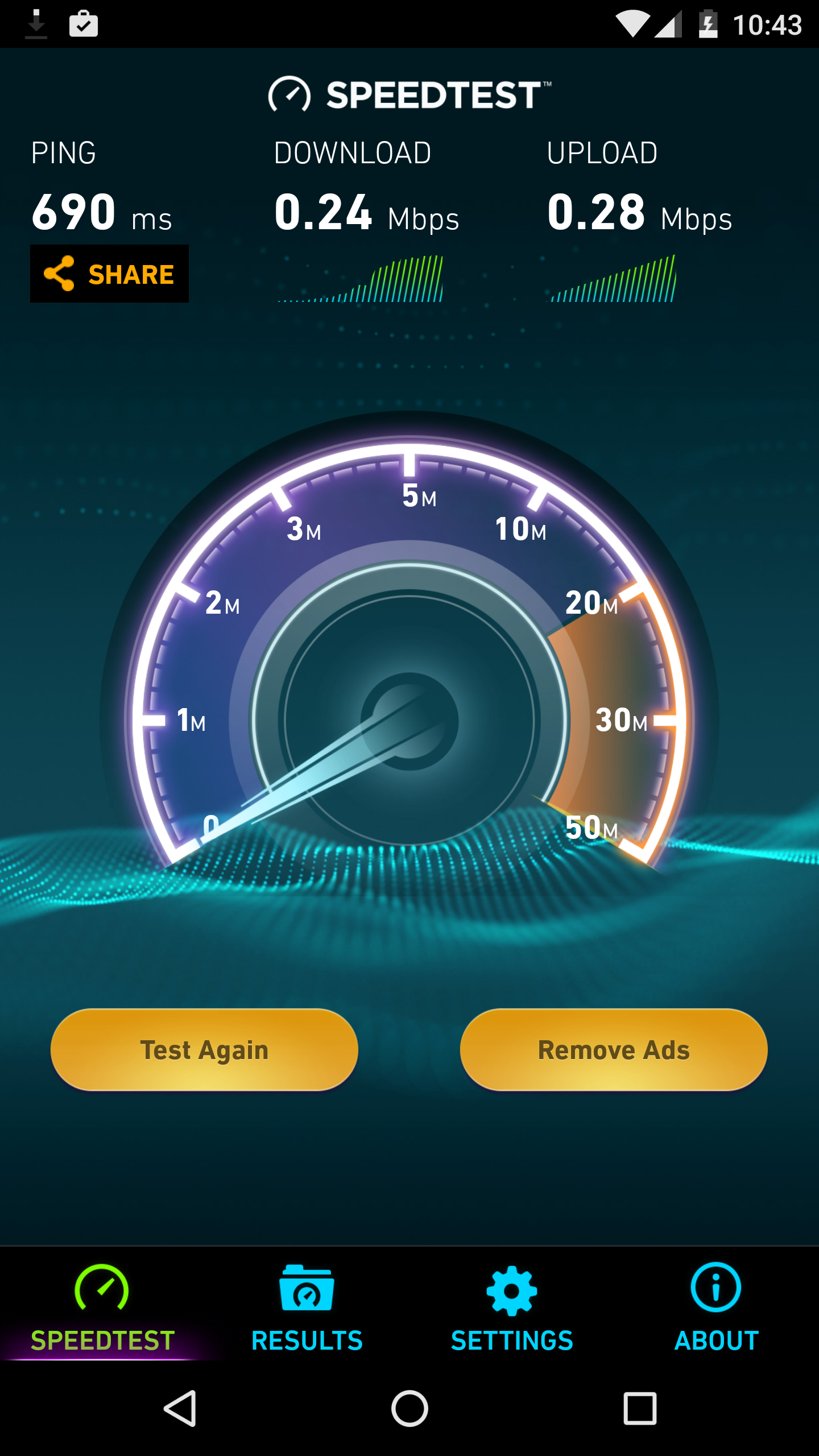Tap Test Again to rerun the test
The height and width of the screenshot is (1456, 819).
pyautogui.click(x=204, y=1050)
